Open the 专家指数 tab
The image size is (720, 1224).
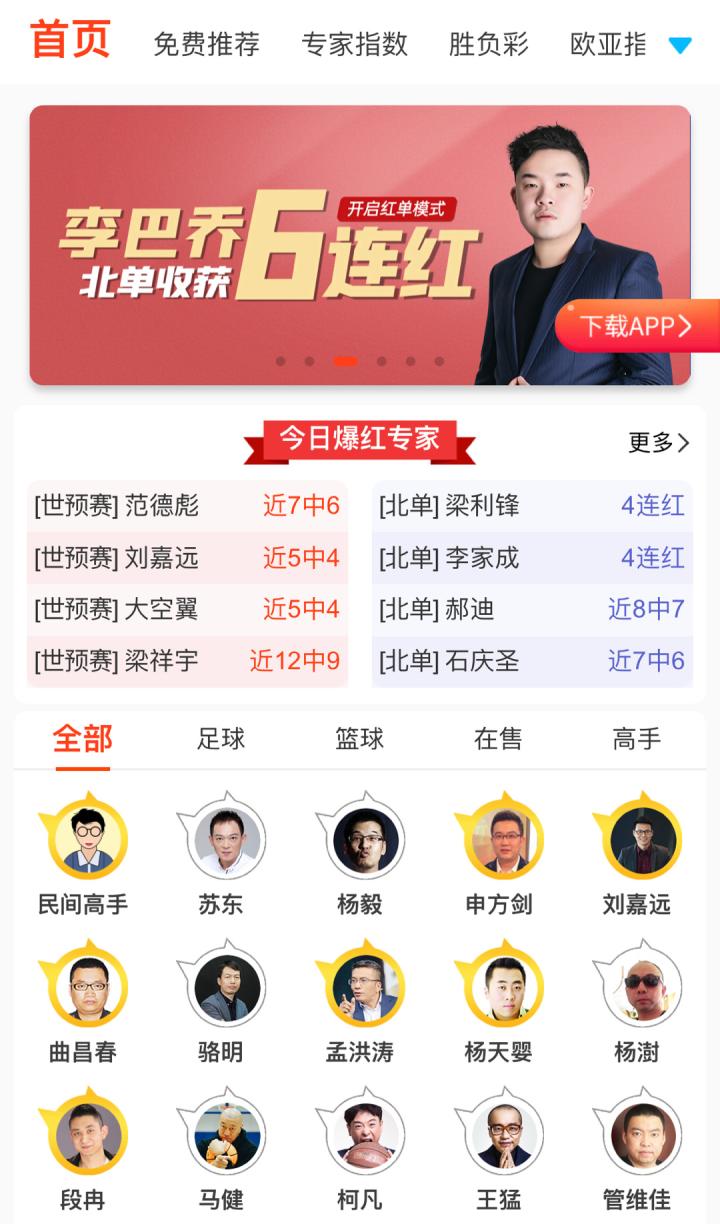(355, 45)
